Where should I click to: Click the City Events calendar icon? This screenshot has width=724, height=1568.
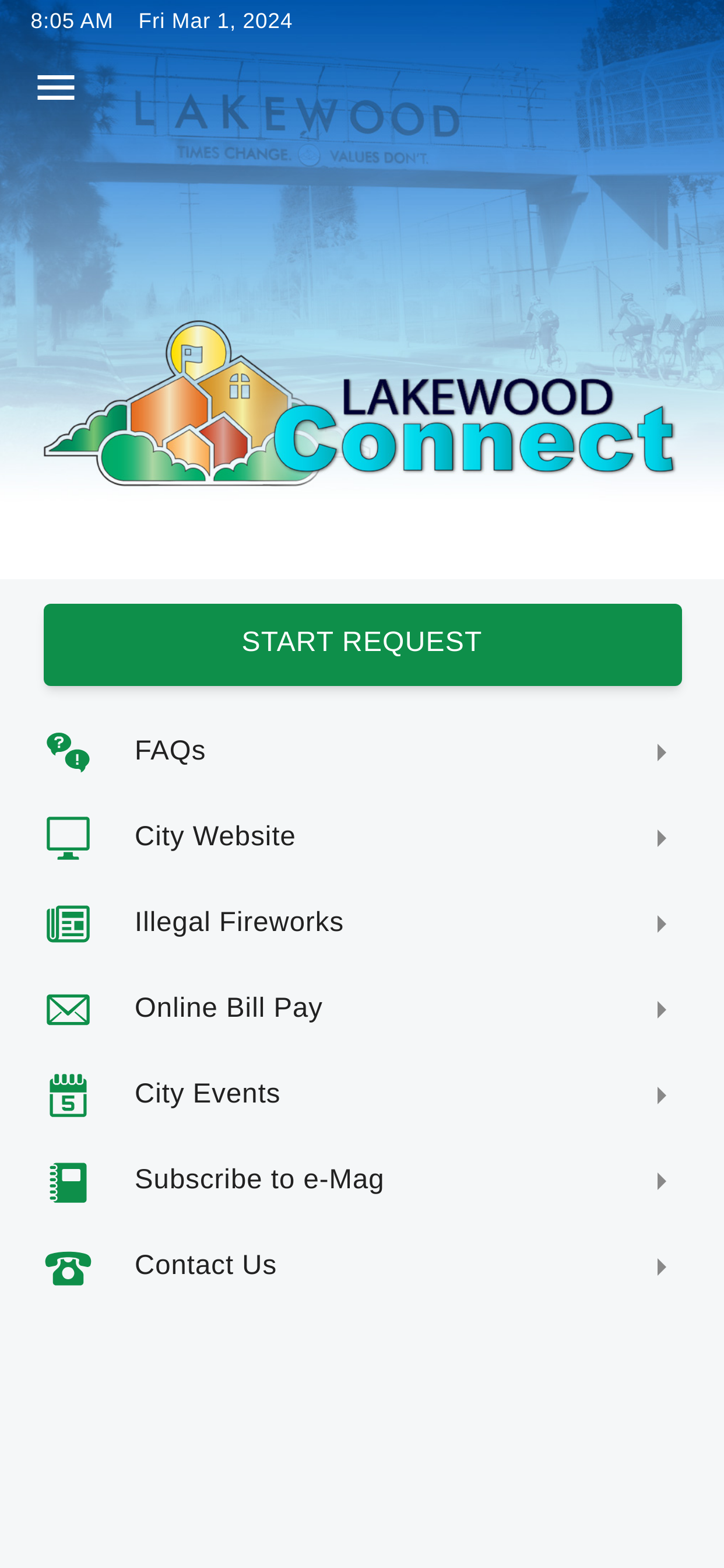click(67, 1094)
